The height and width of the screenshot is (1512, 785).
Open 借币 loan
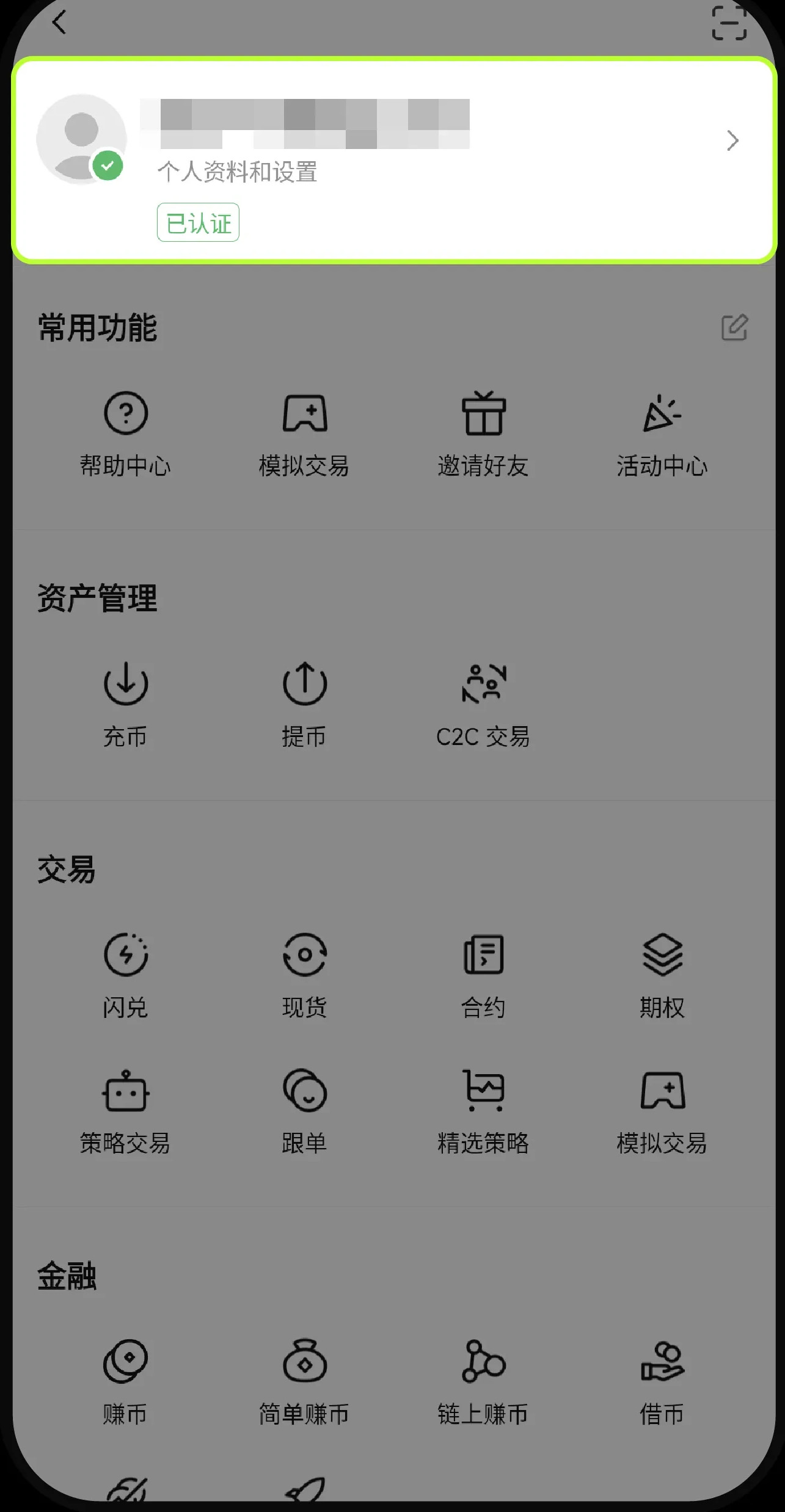point(662,1382)
